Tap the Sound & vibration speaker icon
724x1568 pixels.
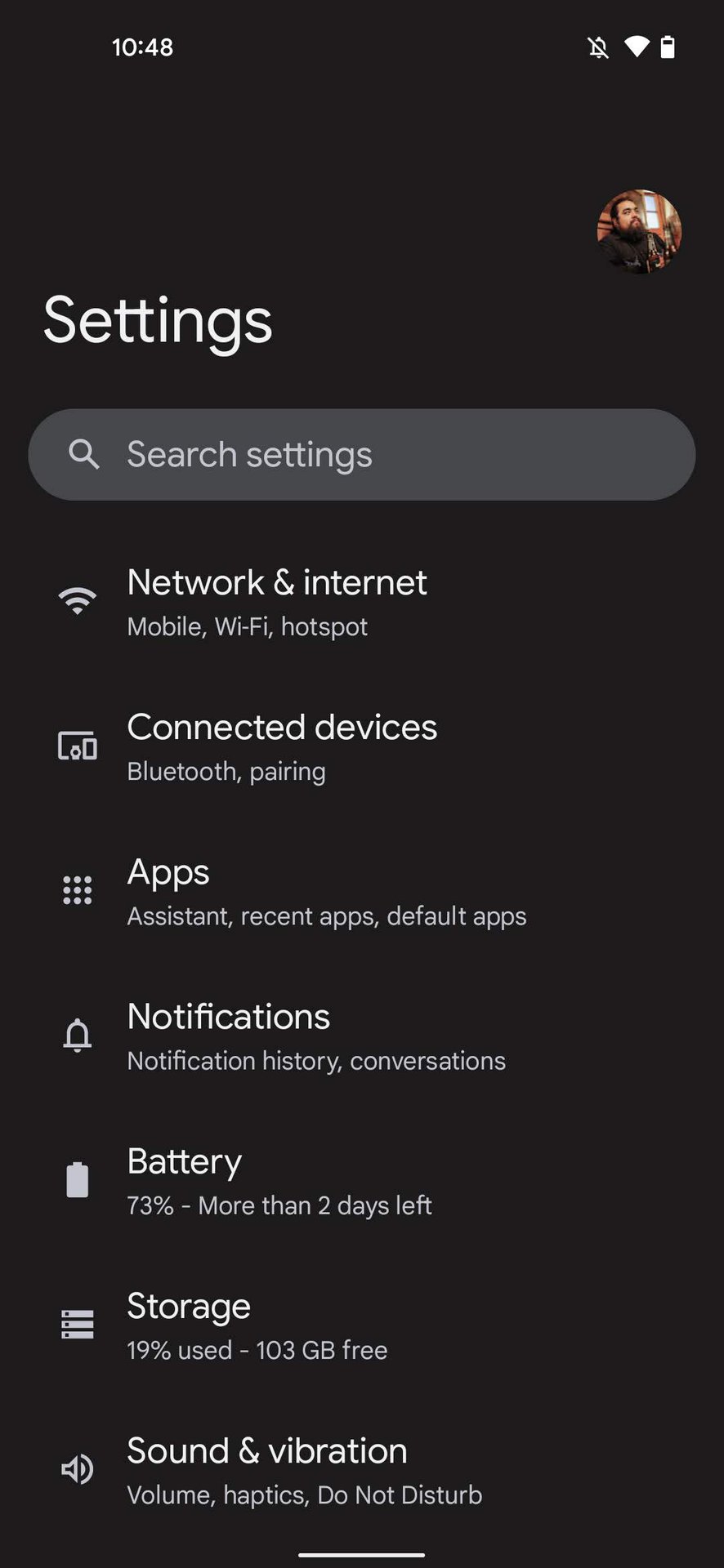tap(77, 1469)
